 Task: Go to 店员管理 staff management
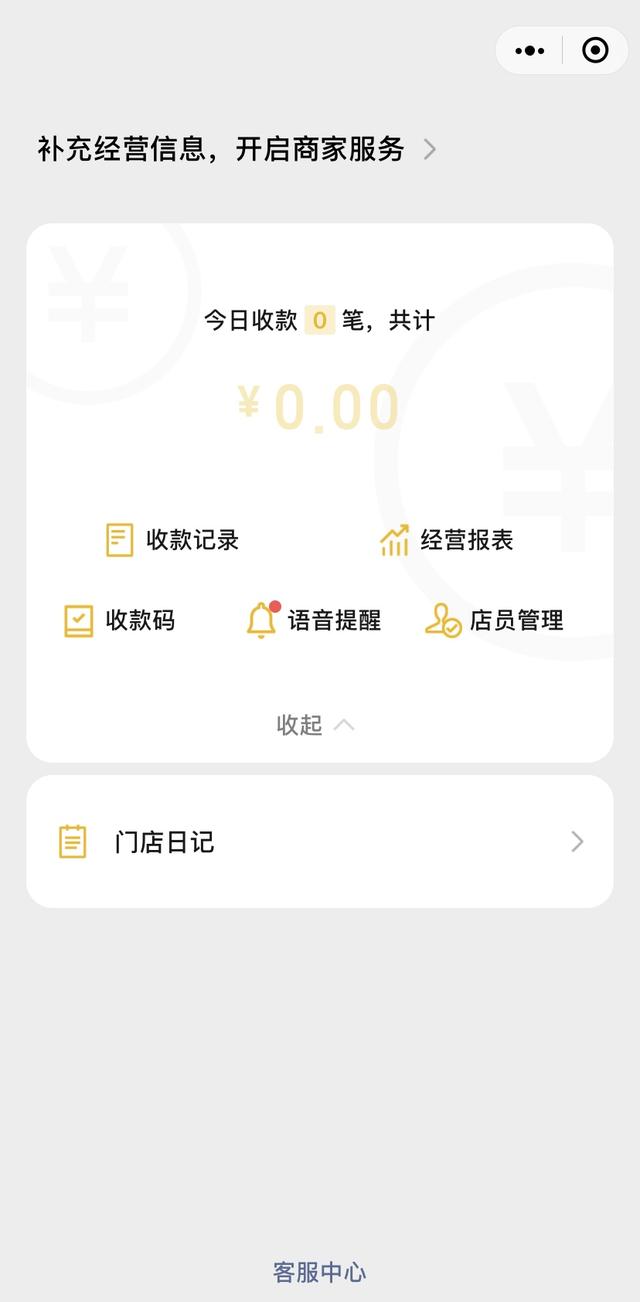pyautogui.click(x=494, y=620)
